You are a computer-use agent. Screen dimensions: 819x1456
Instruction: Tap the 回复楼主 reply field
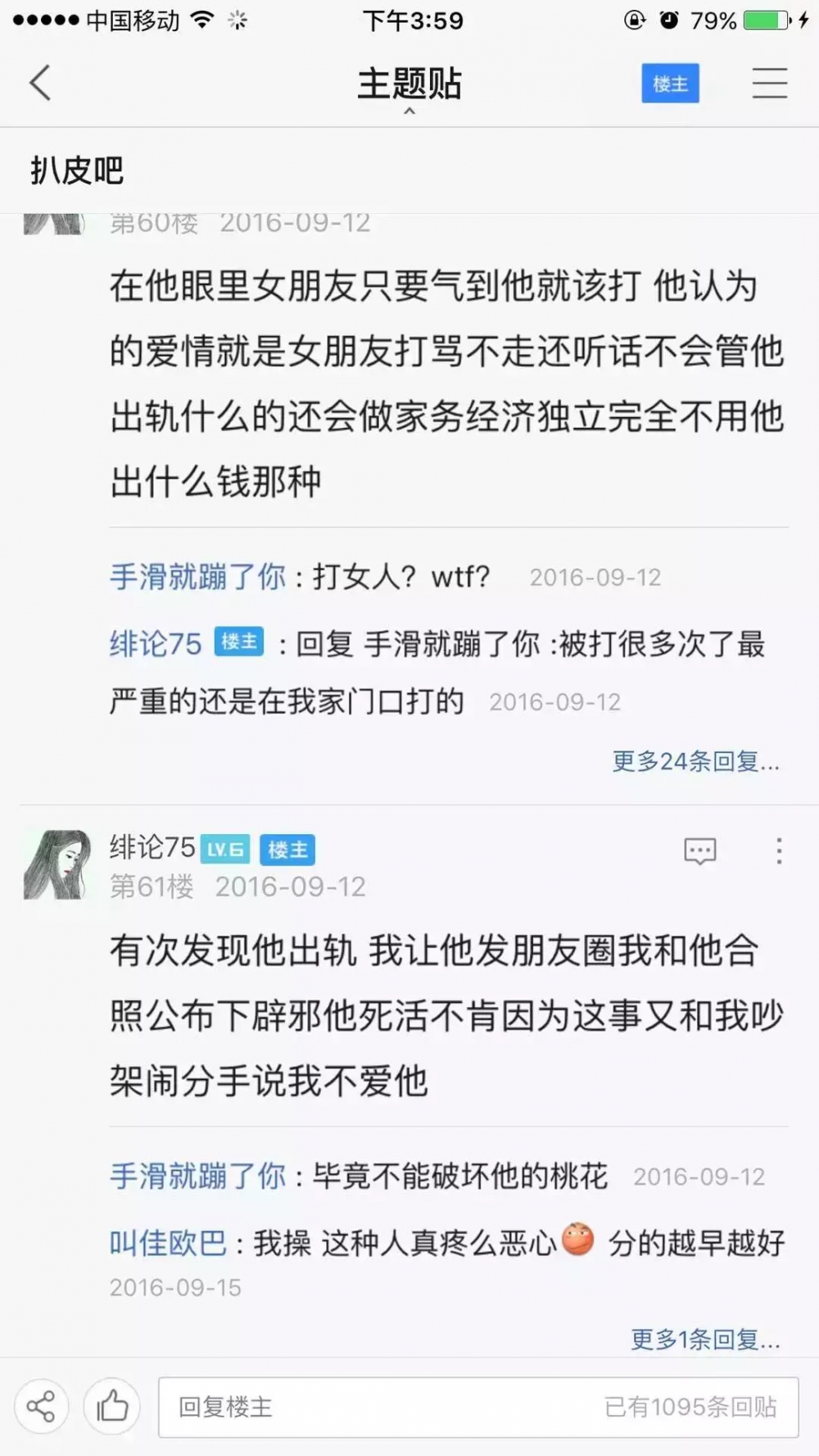(478, 1407)
